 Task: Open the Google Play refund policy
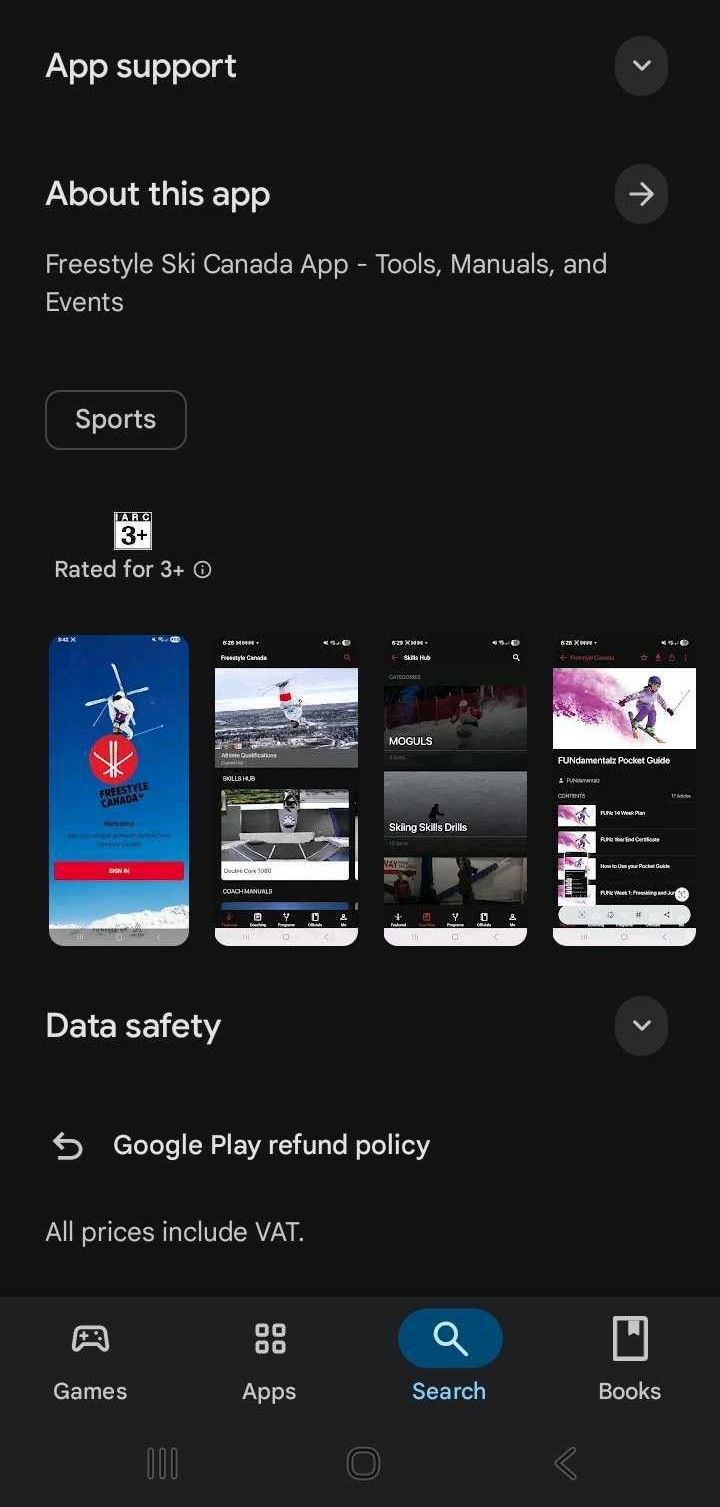[271, 1145]
